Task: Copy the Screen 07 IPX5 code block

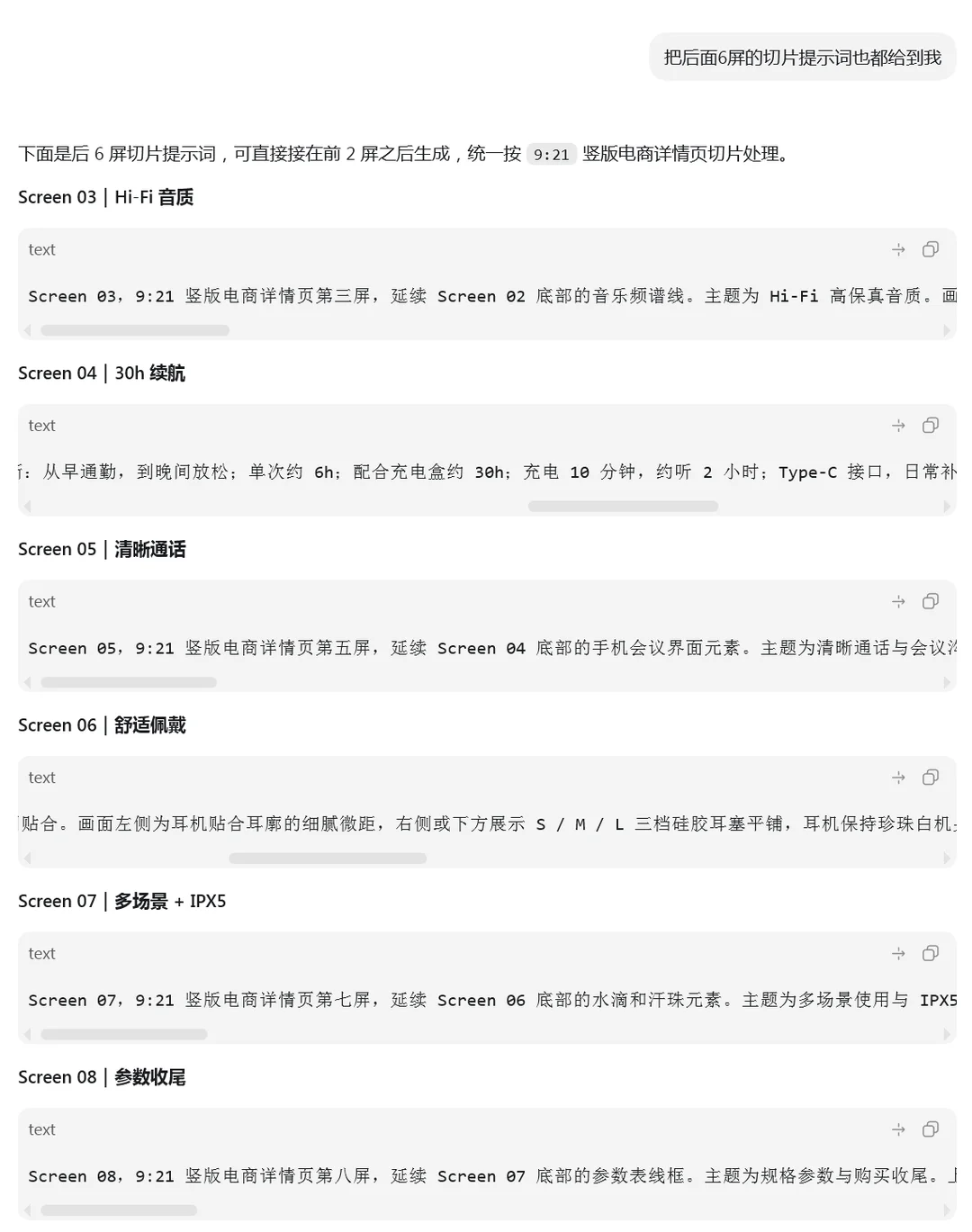Action: 931,953
